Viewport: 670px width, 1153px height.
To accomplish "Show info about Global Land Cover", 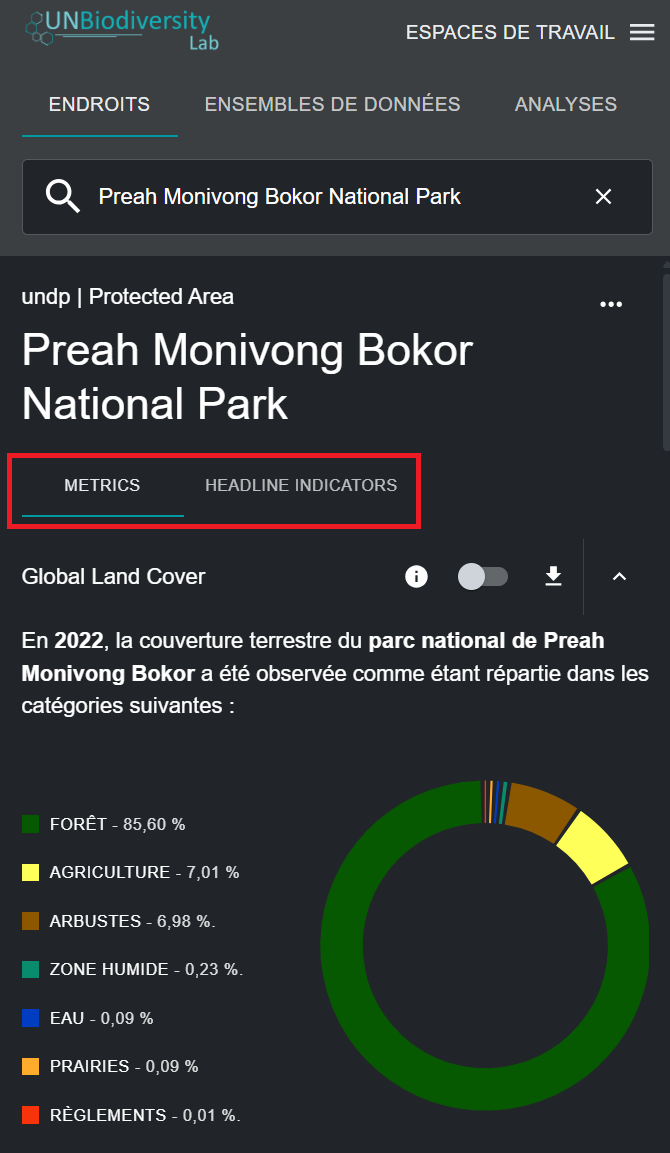I will pyautogui.click(x=416, y=576).
